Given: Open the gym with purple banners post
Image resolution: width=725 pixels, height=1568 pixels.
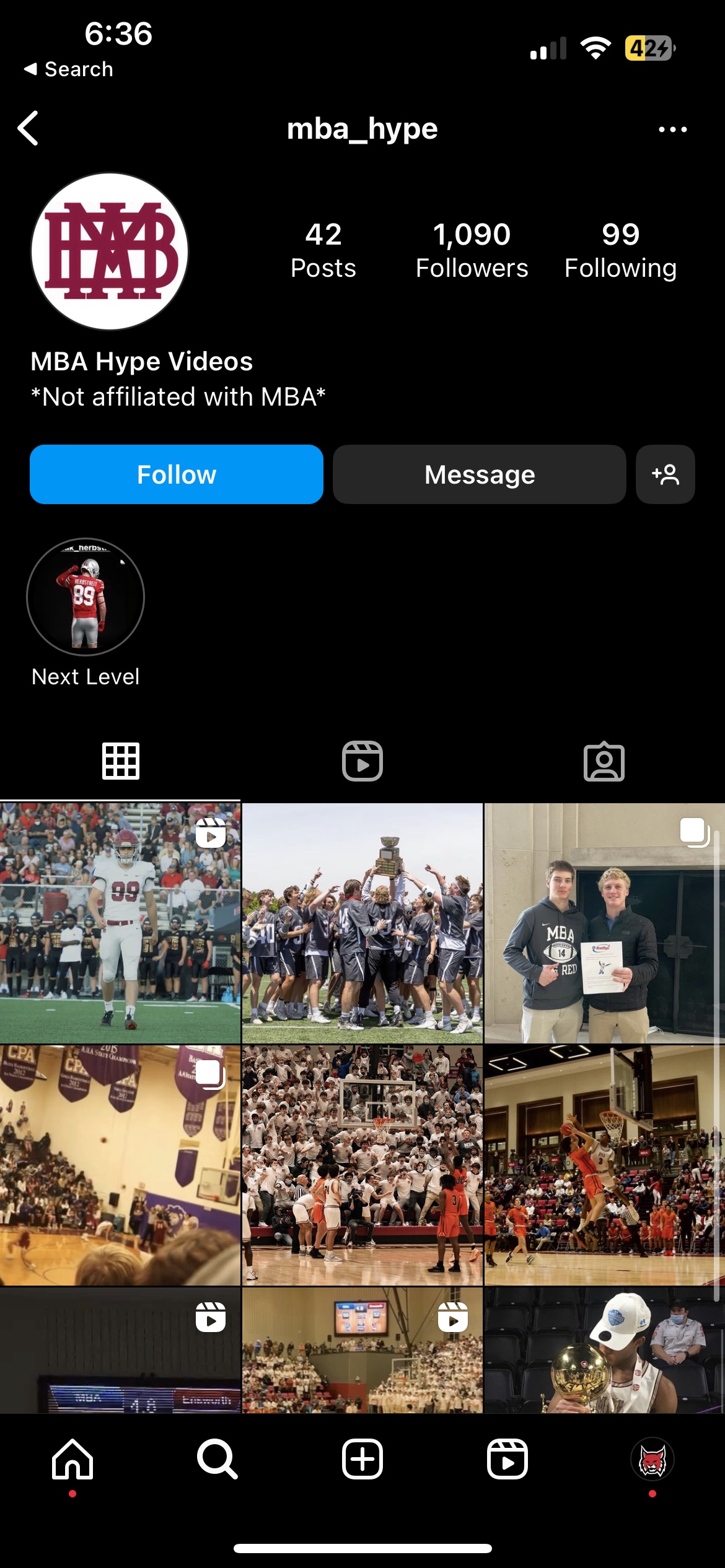Looking at the screenshot, I should (x=120, y=1164).
